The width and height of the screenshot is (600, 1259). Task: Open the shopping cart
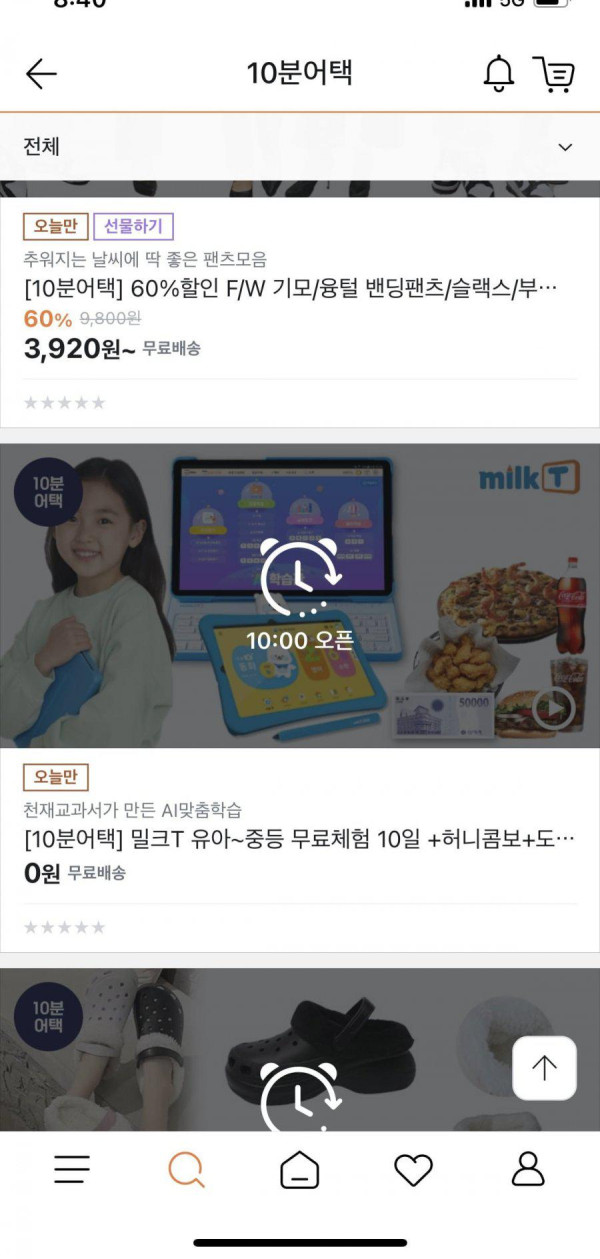(x=553, y=74)
